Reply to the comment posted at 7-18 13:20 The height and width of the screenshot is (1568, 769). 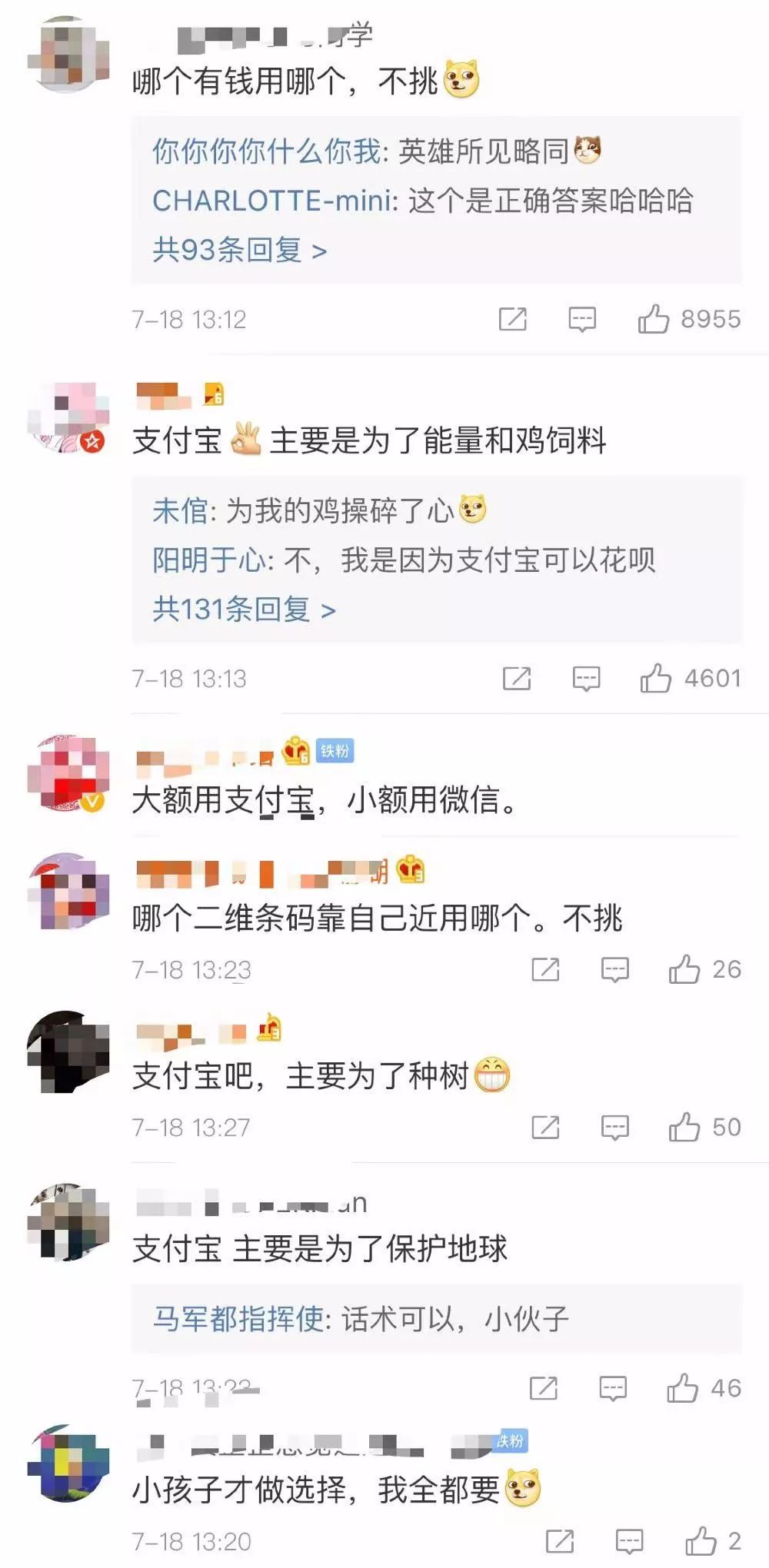630,1541
